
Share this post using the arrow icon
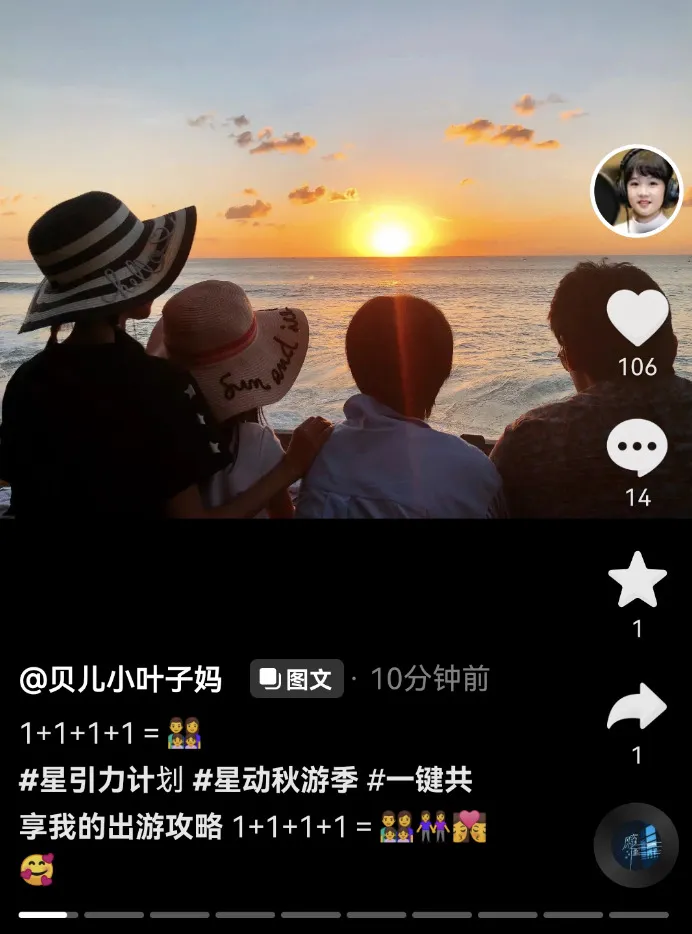click(x=637, y=708)
